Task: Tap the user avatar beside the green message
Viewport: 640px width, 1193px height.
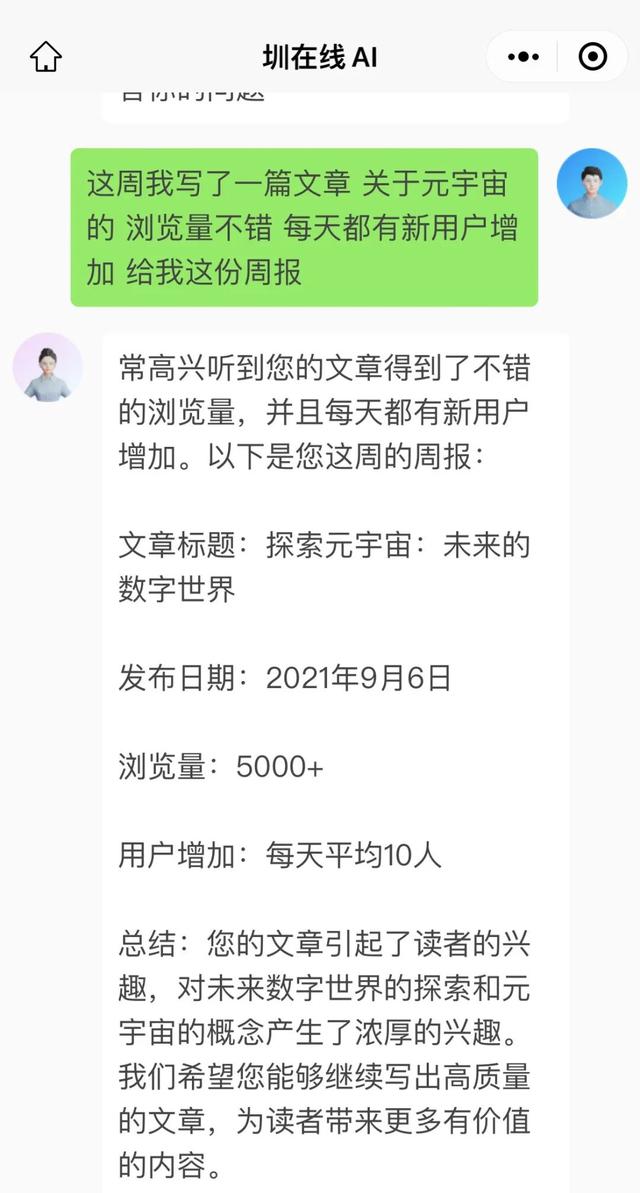Action: (x=591, y=184)
